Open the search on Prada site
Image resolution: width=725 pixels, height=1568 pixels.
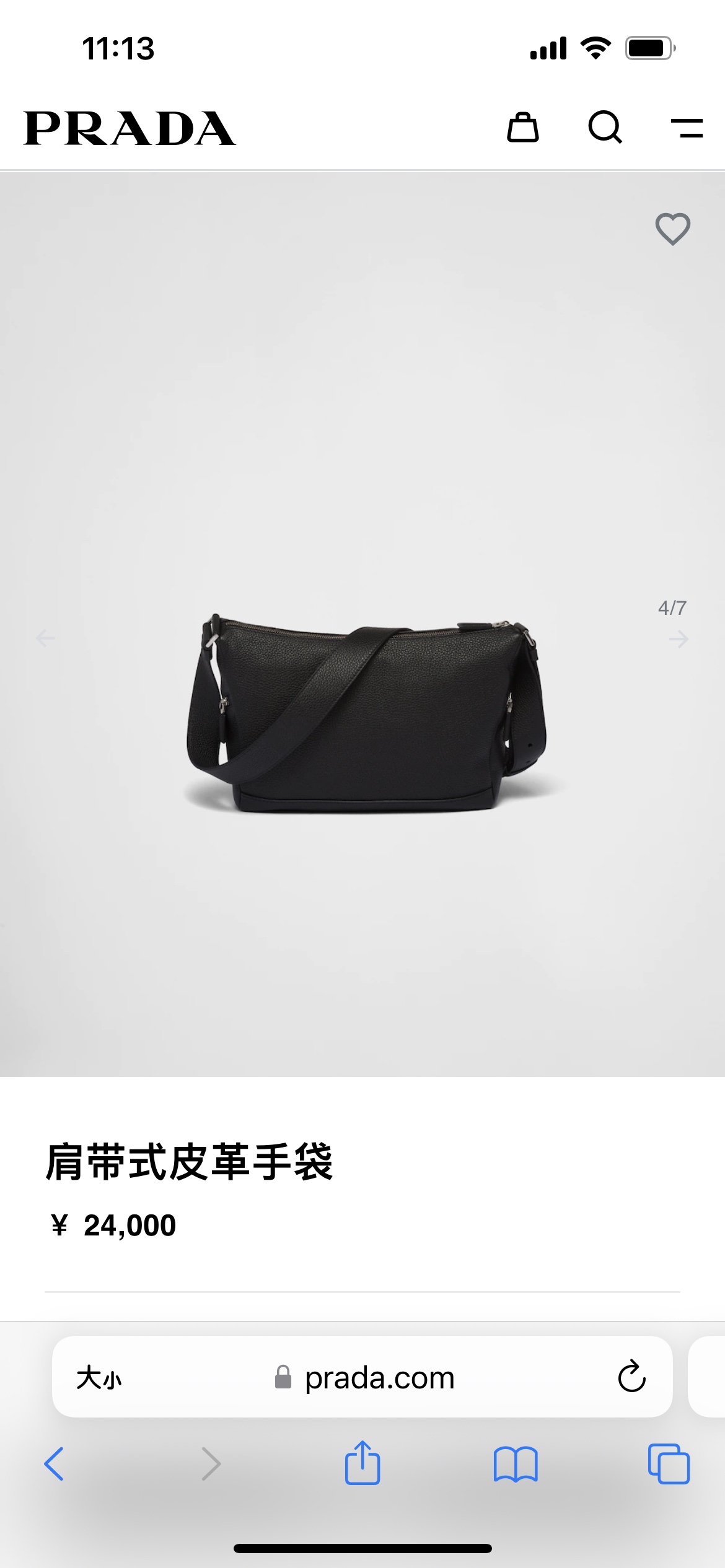point(605,128)
